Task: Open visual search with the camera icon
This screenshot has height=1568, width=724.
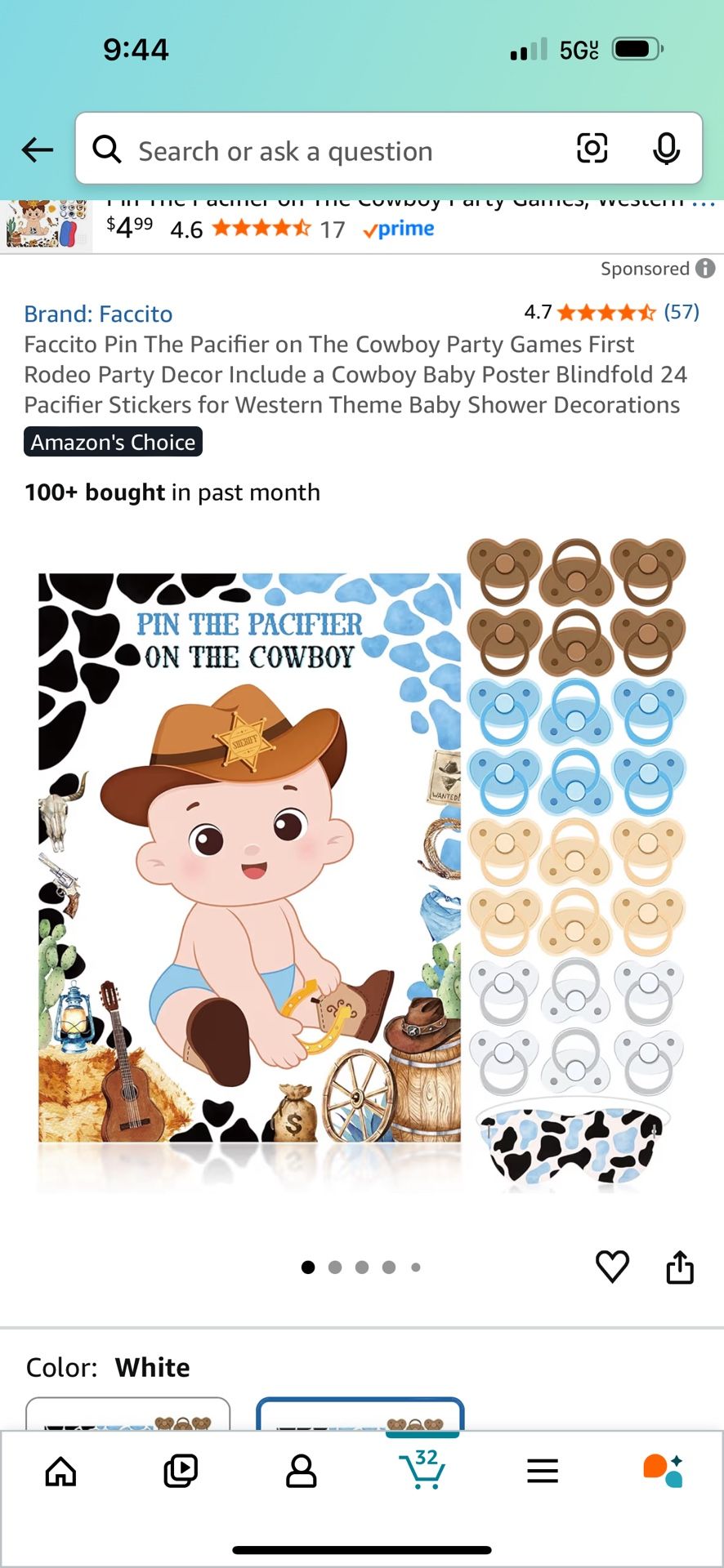Action: tap(592, 149)
